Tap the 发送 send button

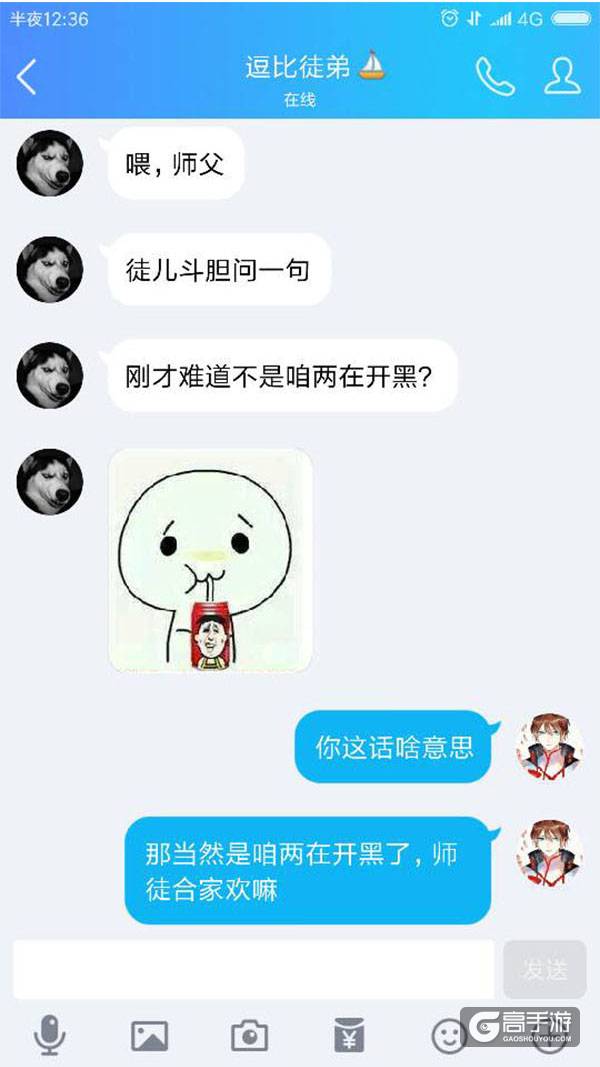544,969
